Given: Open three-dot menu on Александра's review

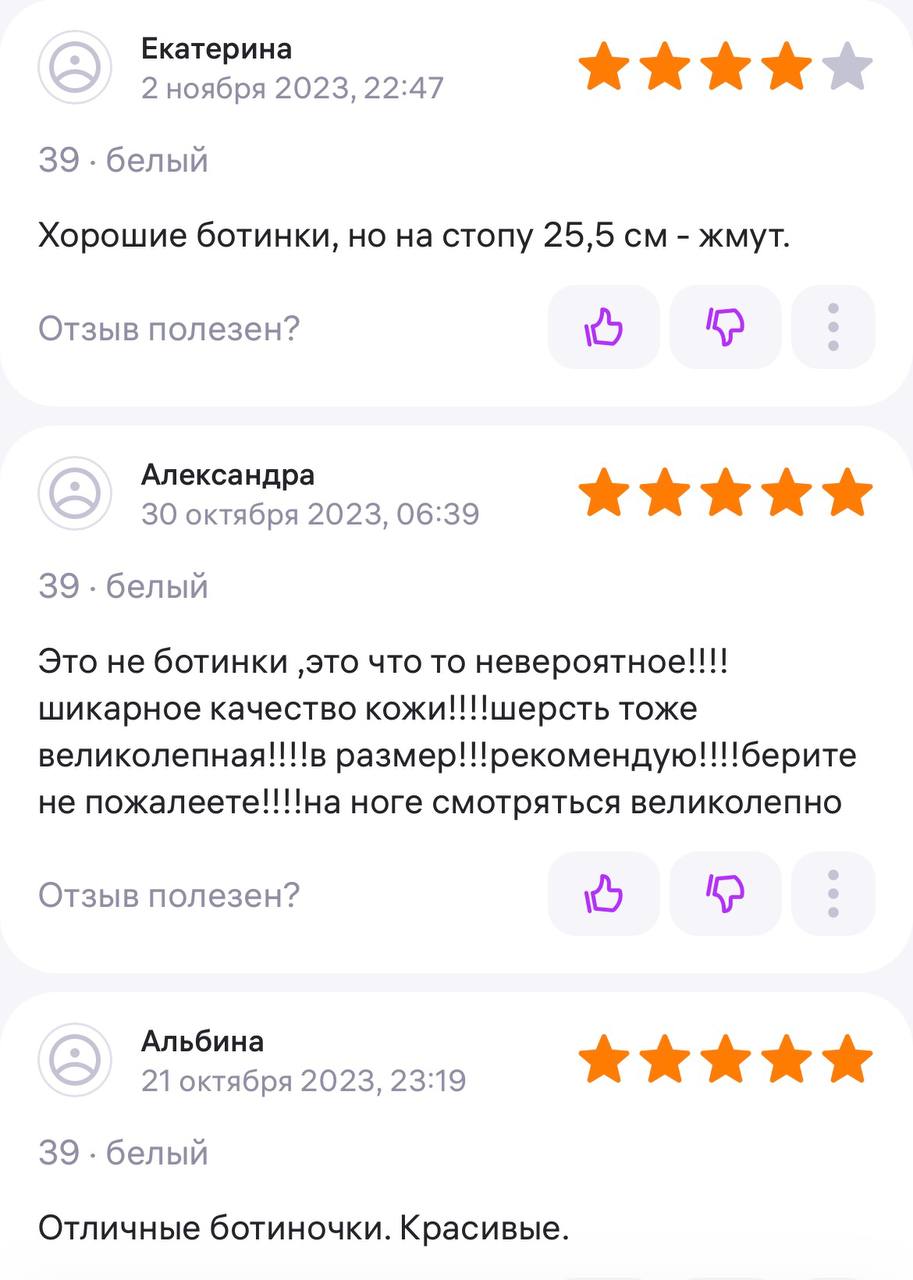Looking at the screenshot, I should 833,893.
